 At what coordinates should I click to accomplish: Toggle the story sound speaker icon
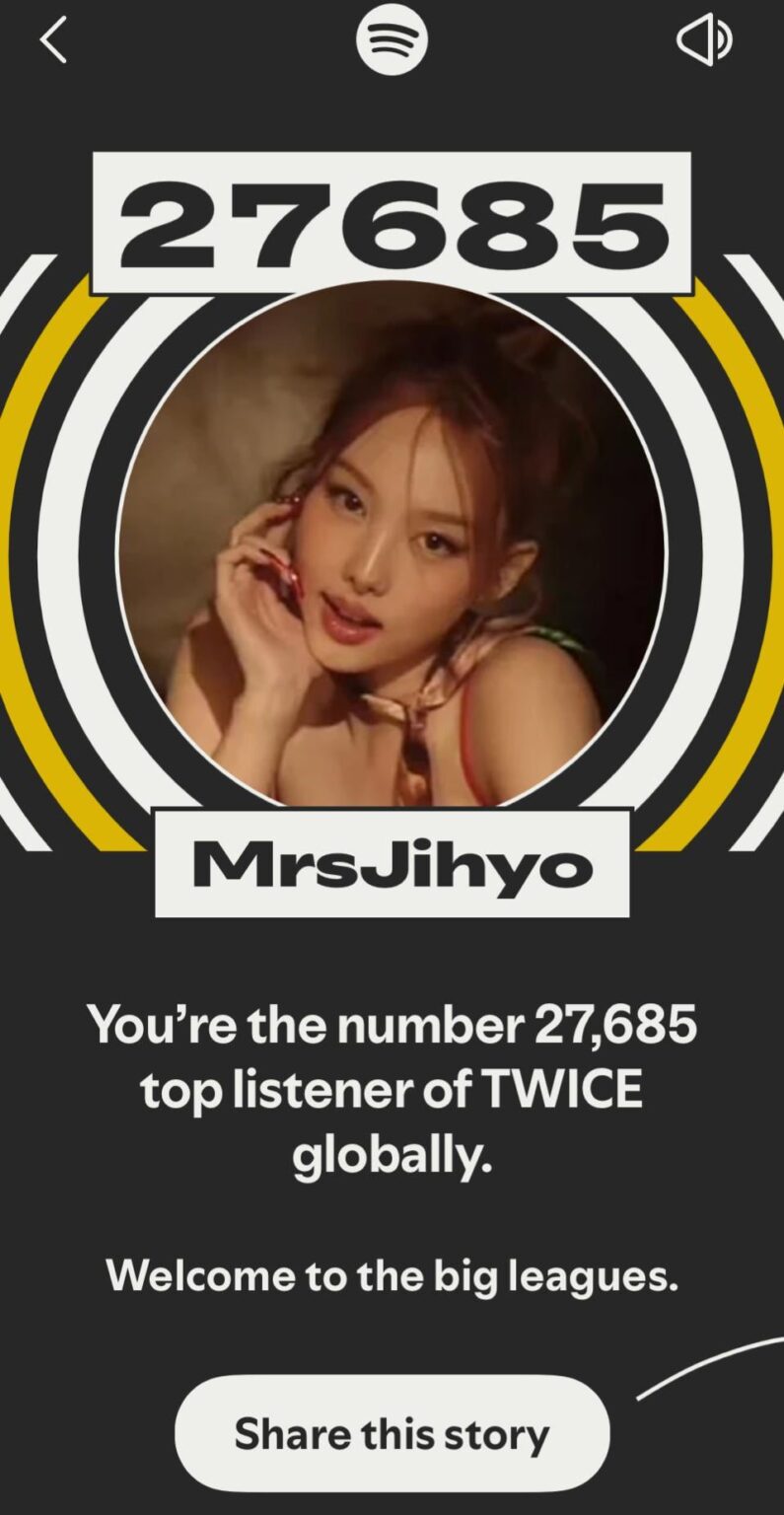click(x=704, y=40)
